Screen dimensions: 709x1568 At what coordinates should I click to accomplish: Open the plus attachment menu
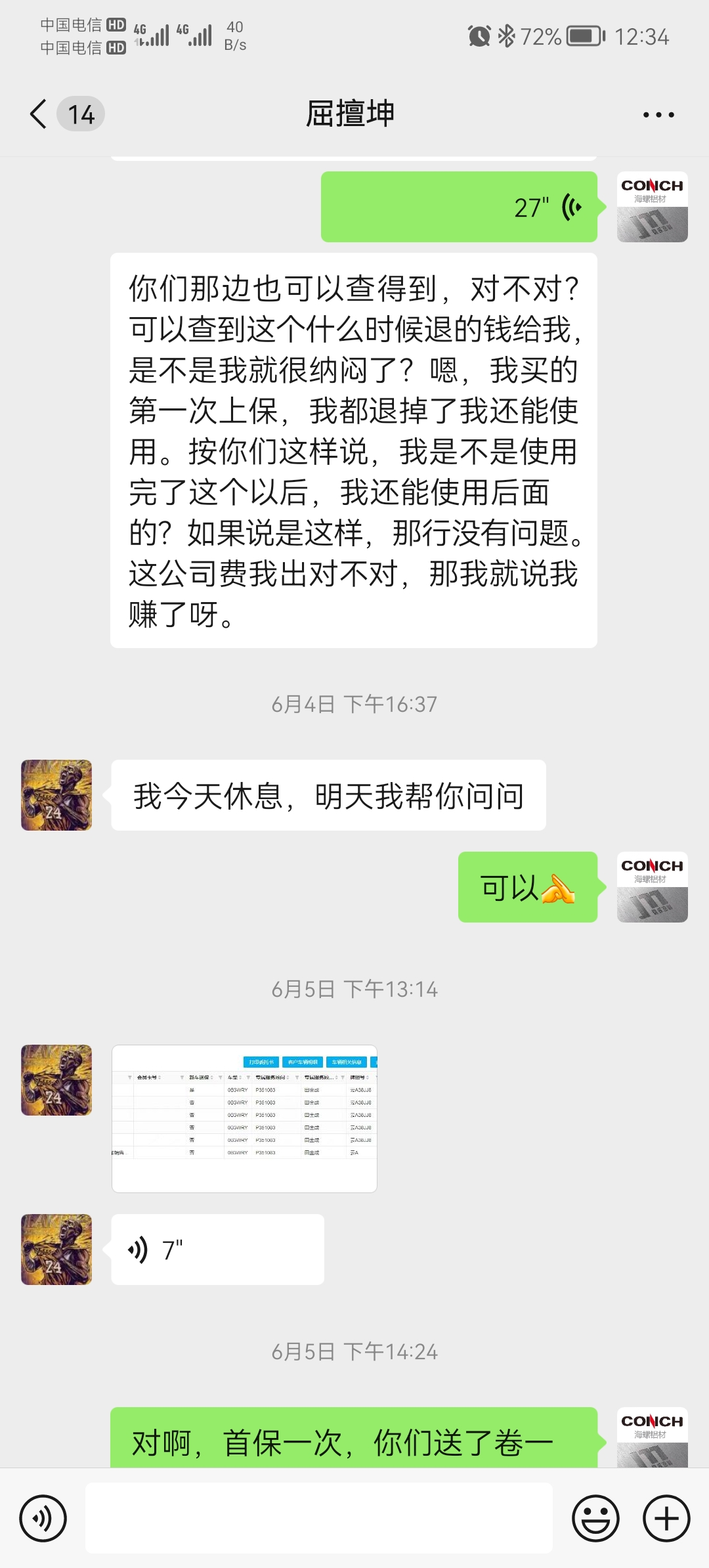coord(666,1518)
